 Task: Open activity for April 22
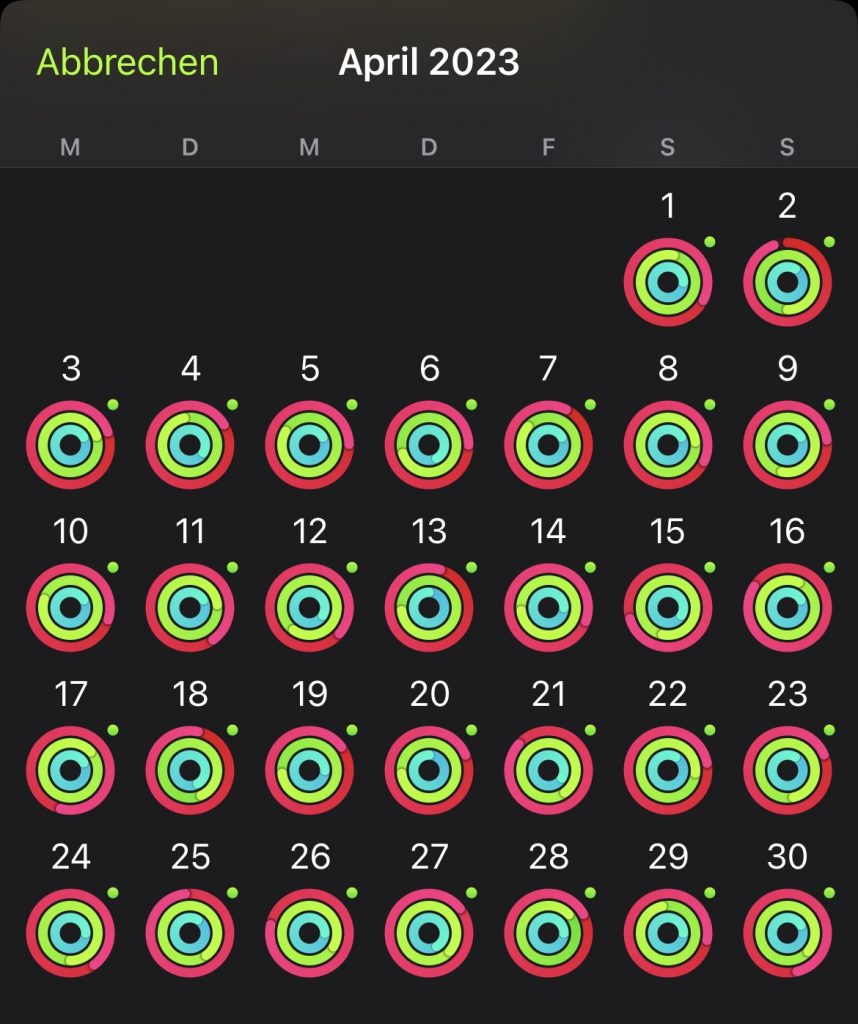[x=668, y=771]
